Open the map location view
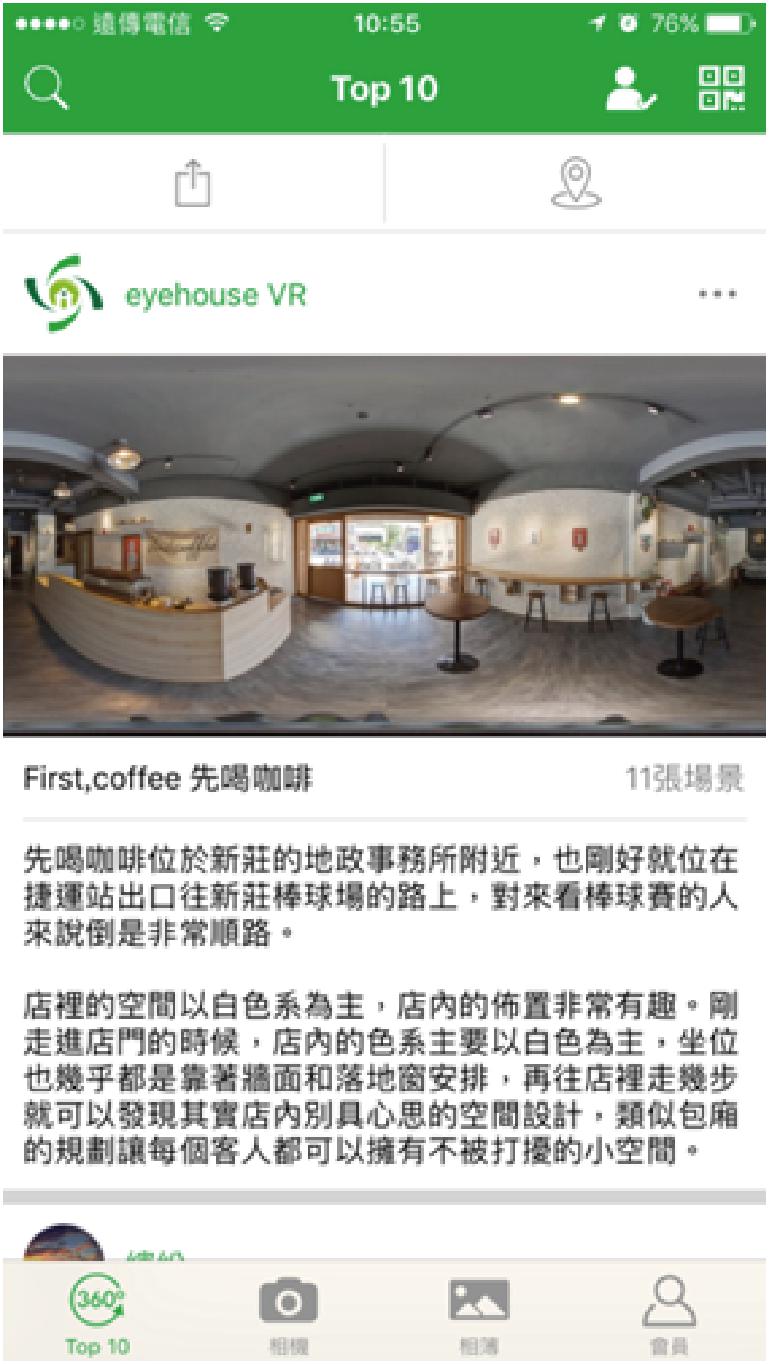The height and width of the screenshot is (1364, 769). point(577,185)
